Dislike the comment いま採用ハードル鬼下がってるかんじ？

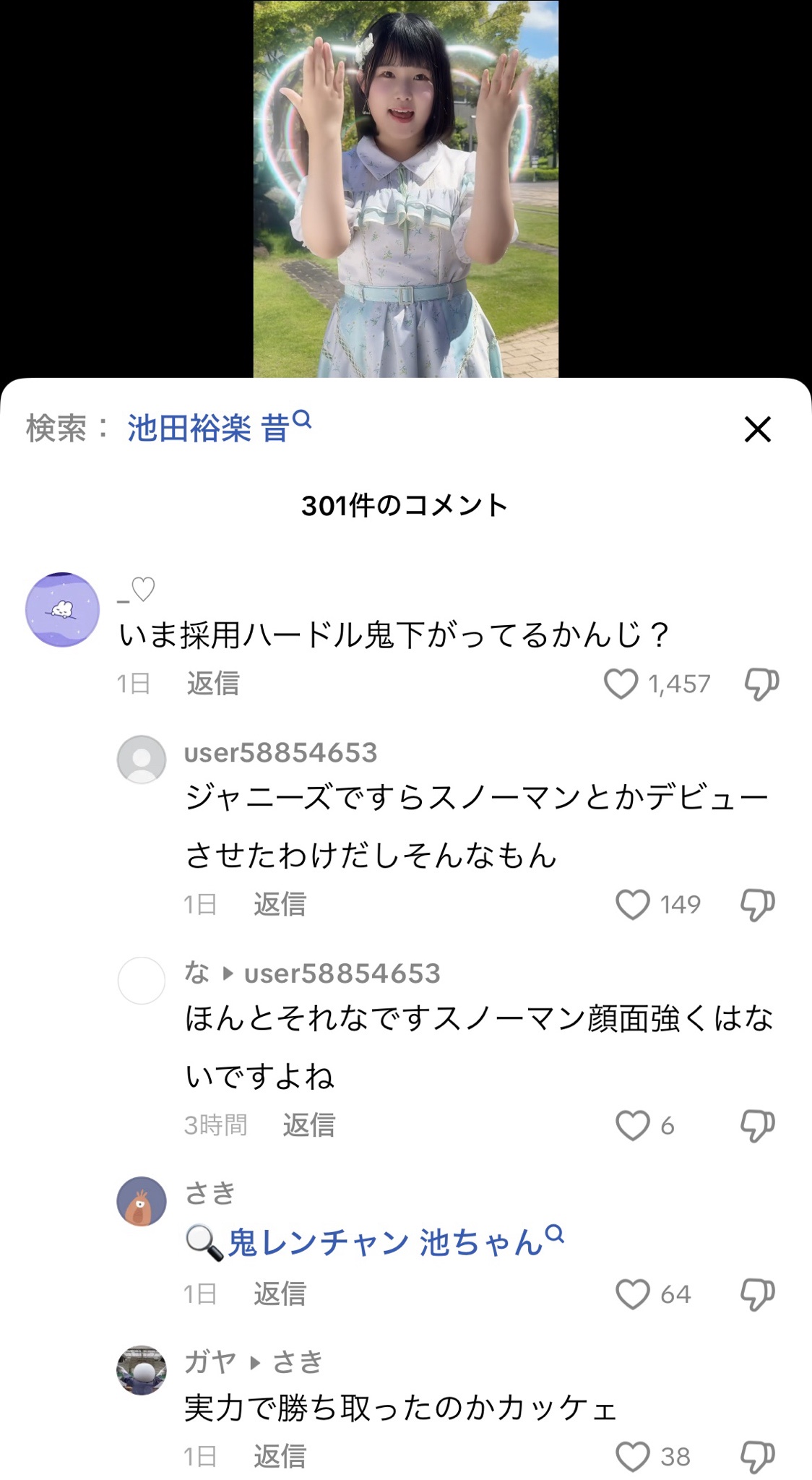click(761, 684)
